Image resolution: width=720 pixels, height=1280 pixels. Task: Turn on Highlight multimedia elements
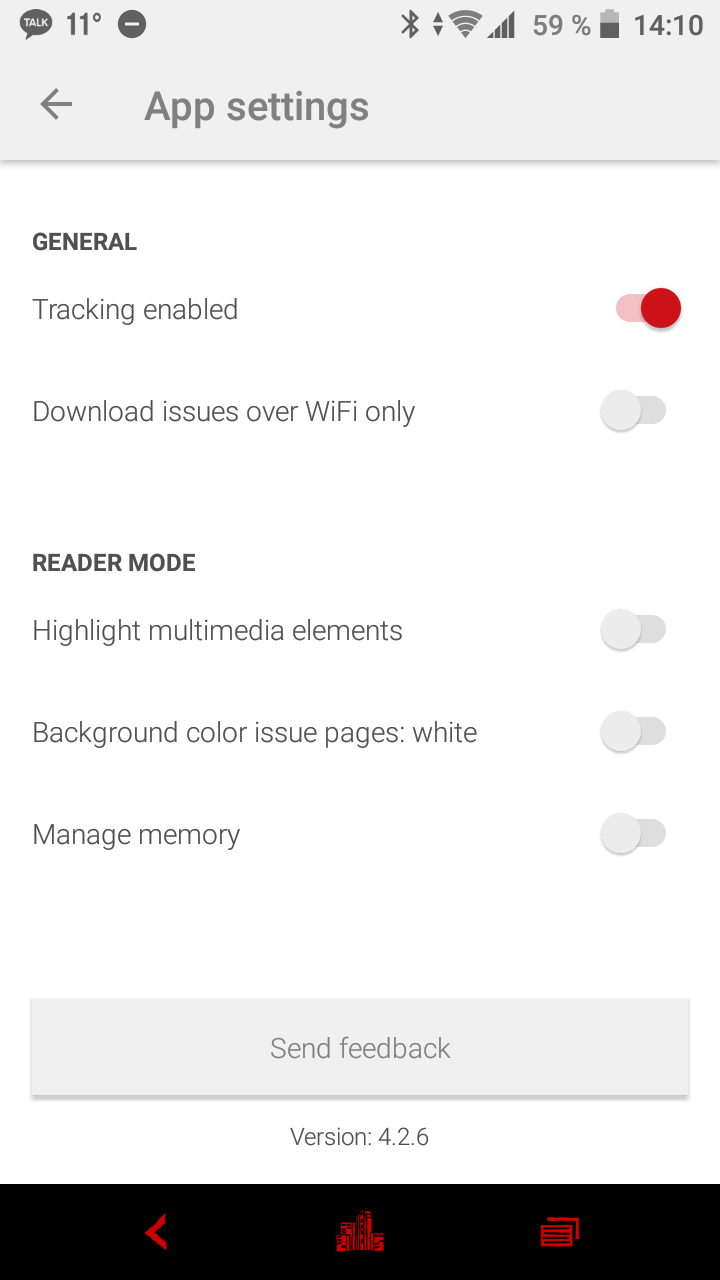coord(634,630)
